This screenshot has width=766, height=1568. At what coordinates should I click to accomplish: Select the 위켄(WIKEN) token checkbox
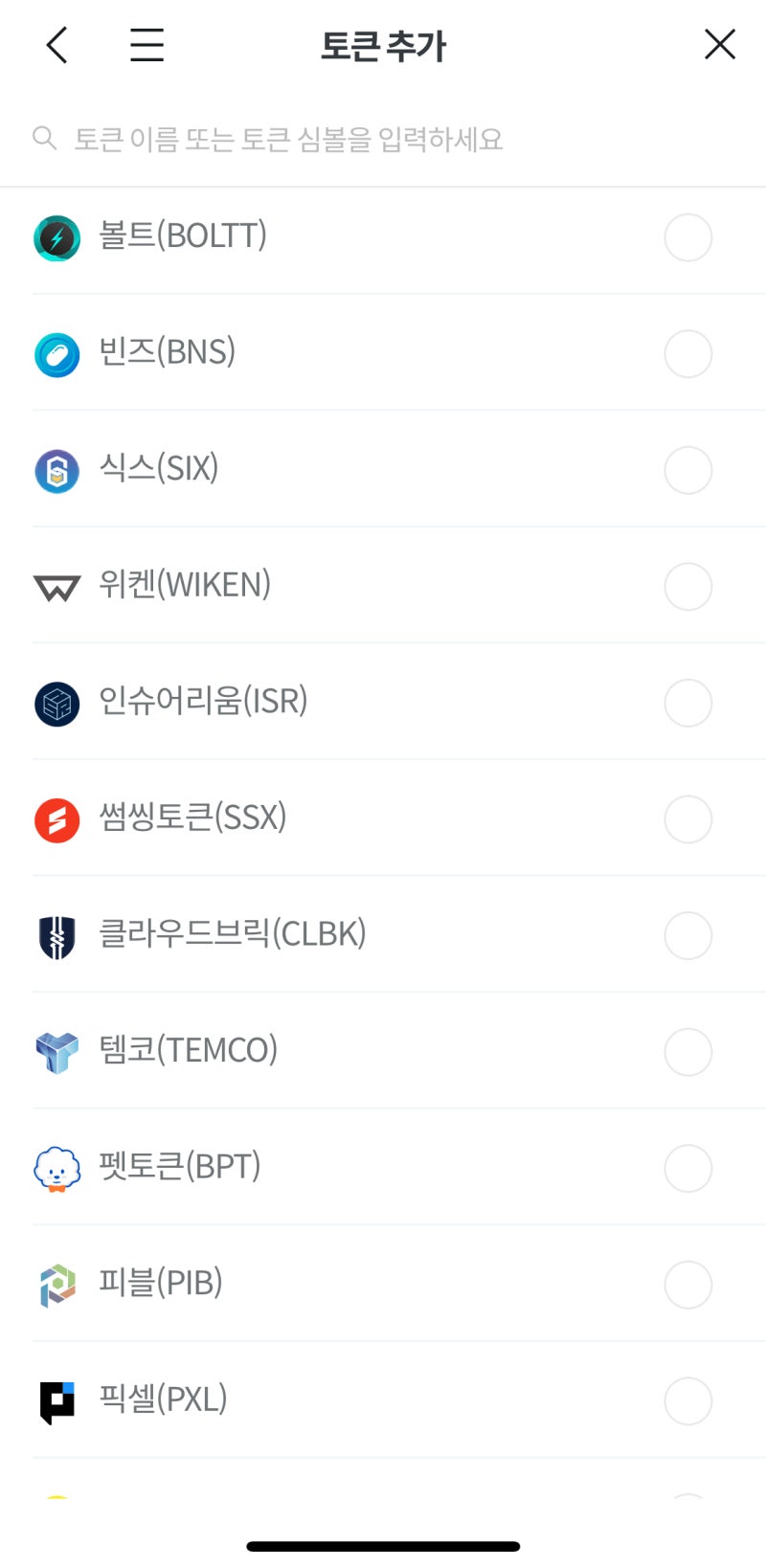(x=687, y=587)
